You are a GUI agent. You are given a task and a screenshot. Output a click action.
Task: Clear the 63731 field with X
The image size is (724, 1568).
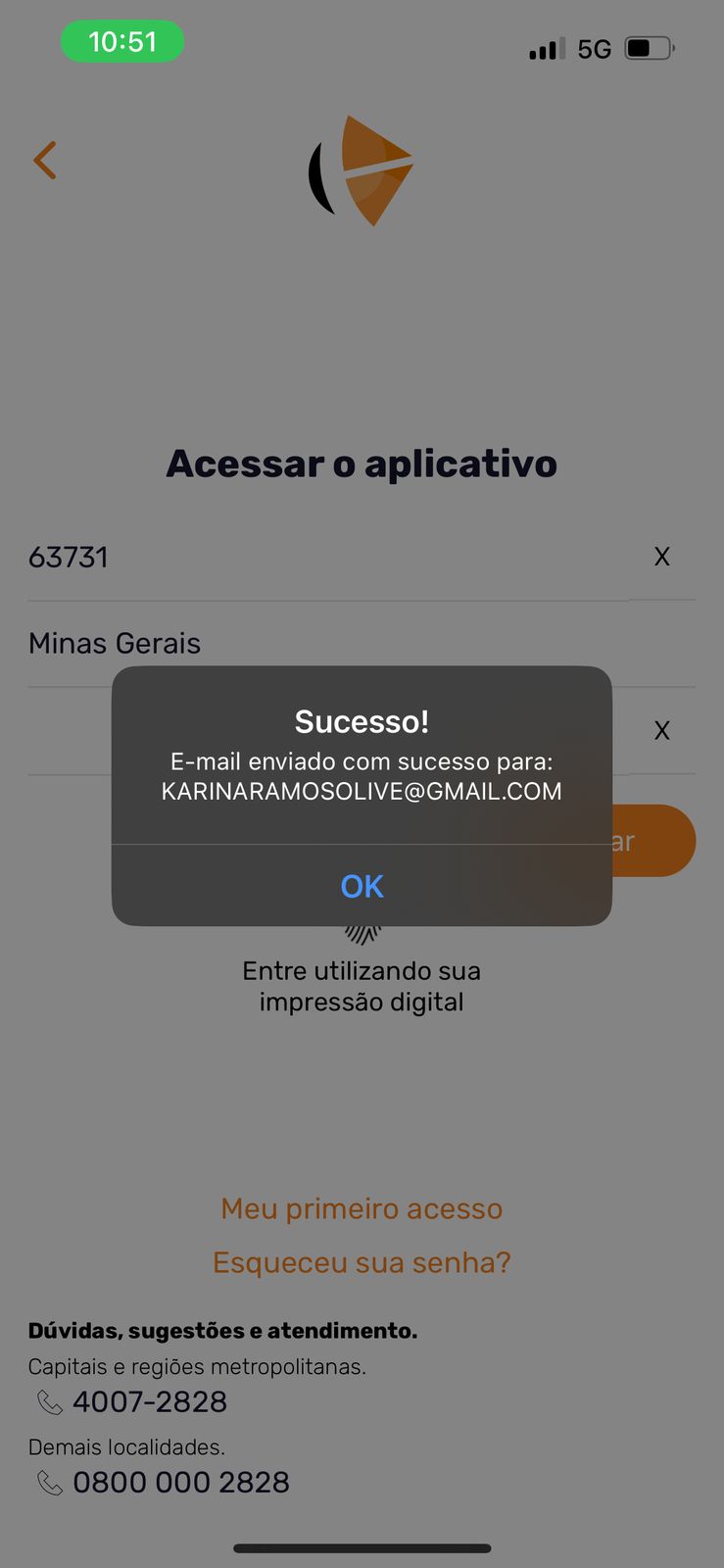coord(662,557)
